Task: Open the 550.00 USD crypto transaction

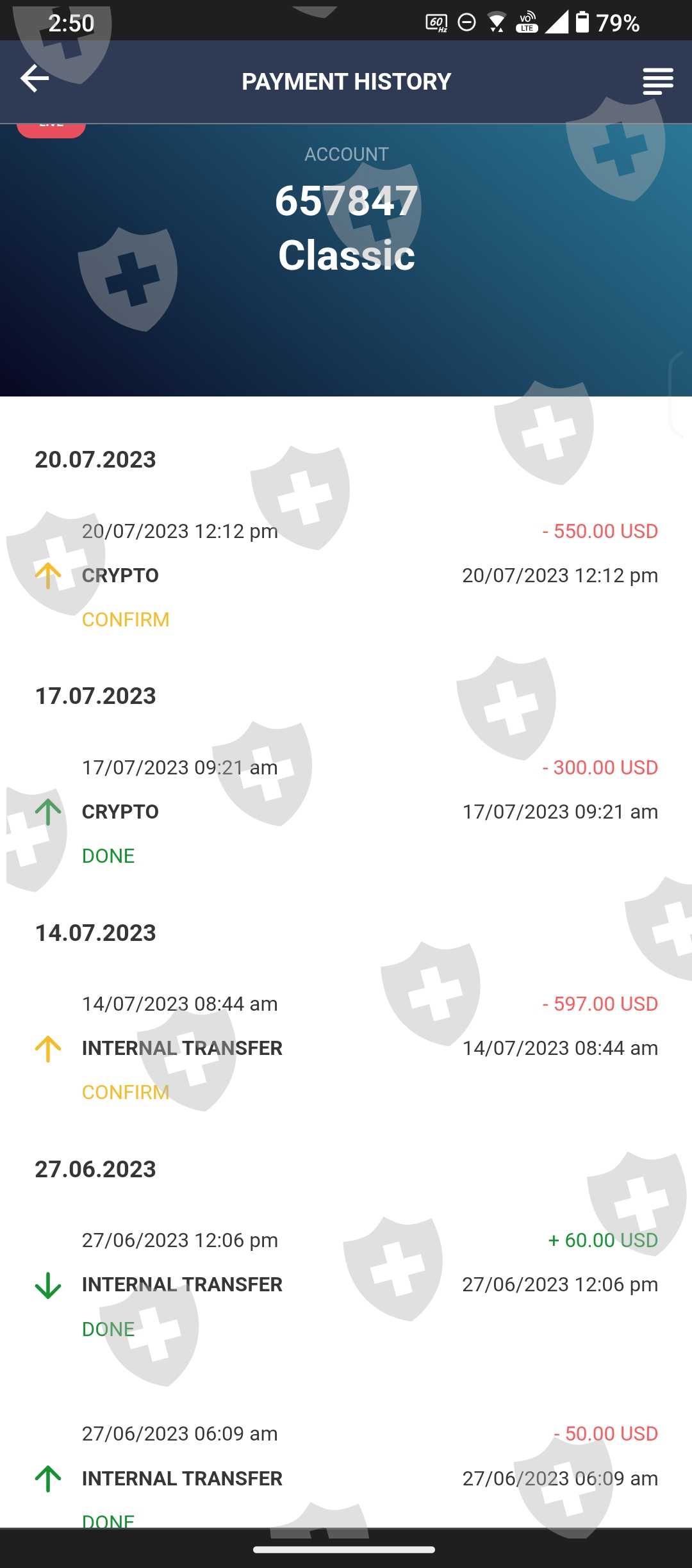Action: pos(346,575)
